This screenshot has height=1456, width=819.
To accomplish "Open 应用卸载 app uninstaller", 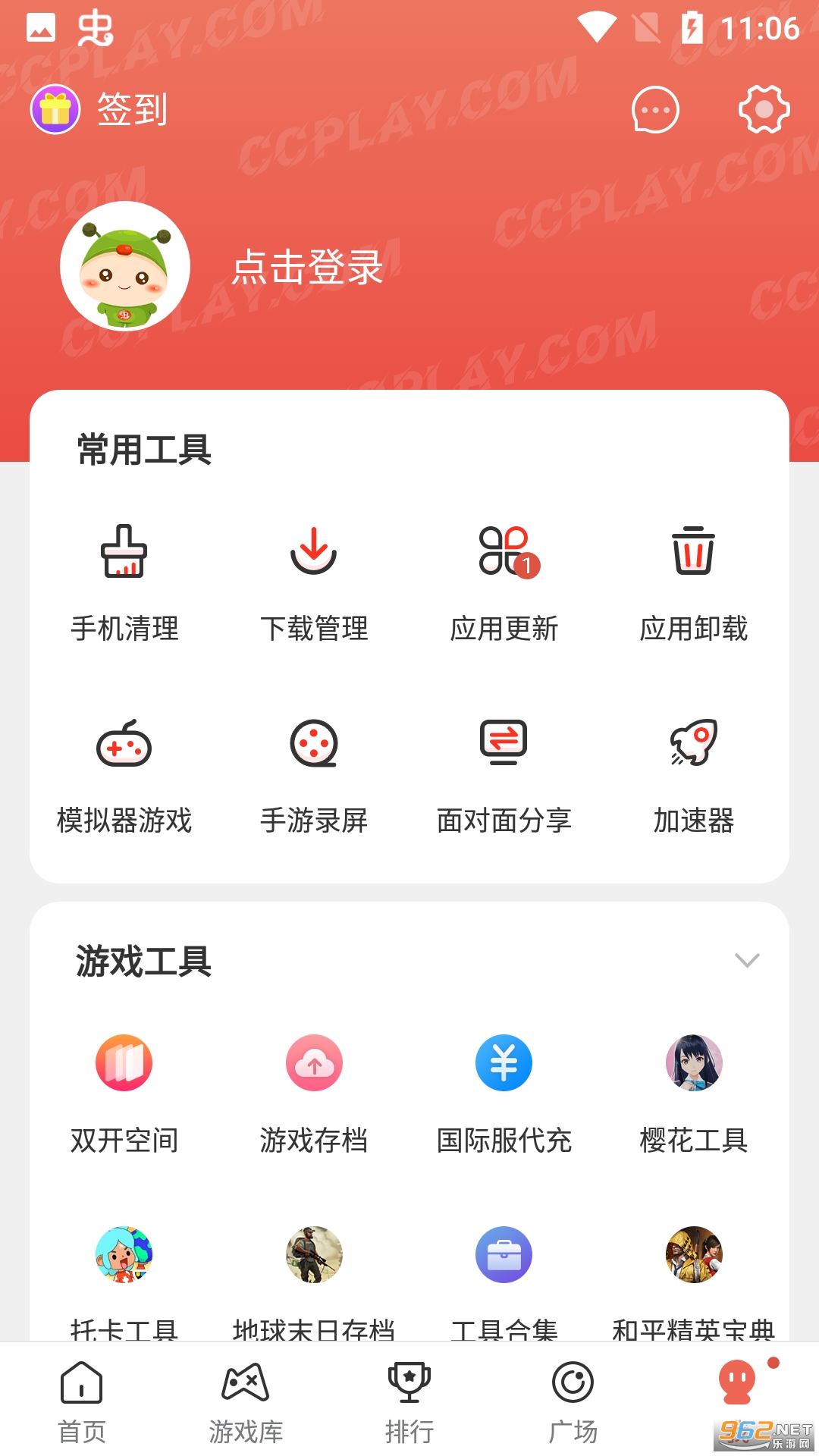I will [693, 582].
